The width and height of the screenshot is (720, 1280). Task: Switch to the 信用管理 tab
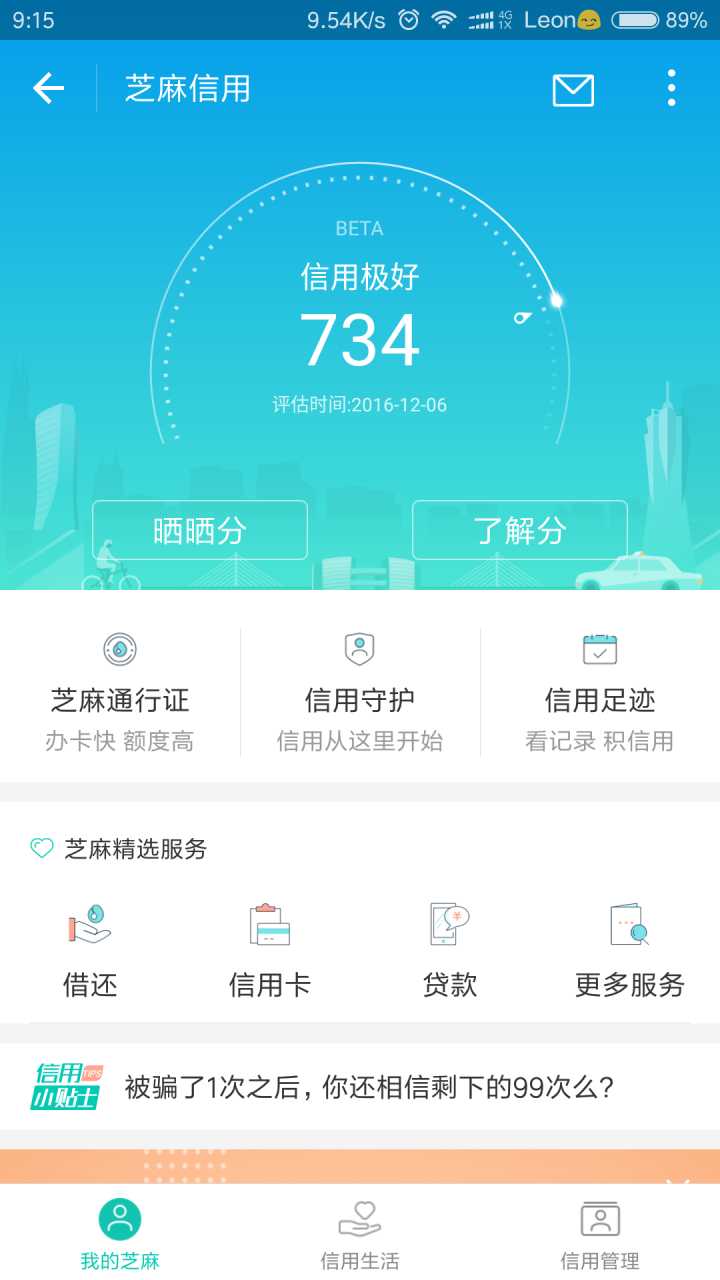(x=600, y=1234)
